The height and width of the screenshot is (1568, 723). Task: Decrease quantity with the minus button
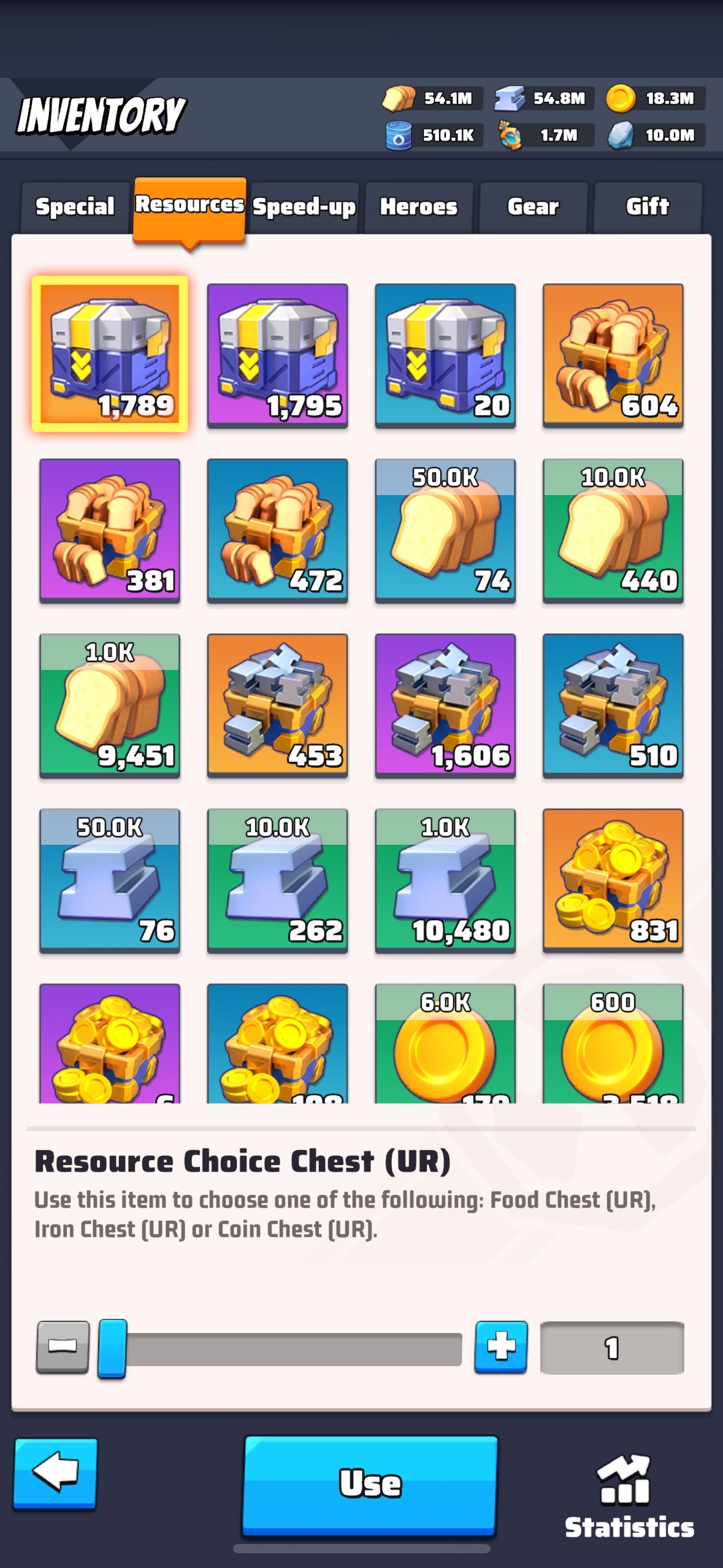[63, 1347]
